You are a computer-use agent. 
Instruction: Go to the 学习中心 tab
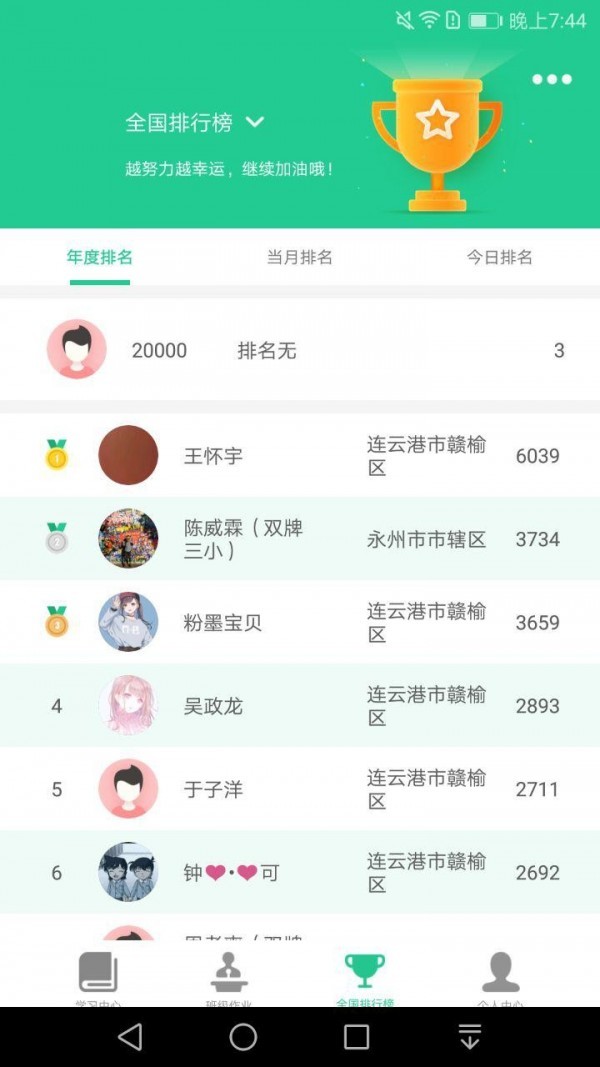[98, 976]
